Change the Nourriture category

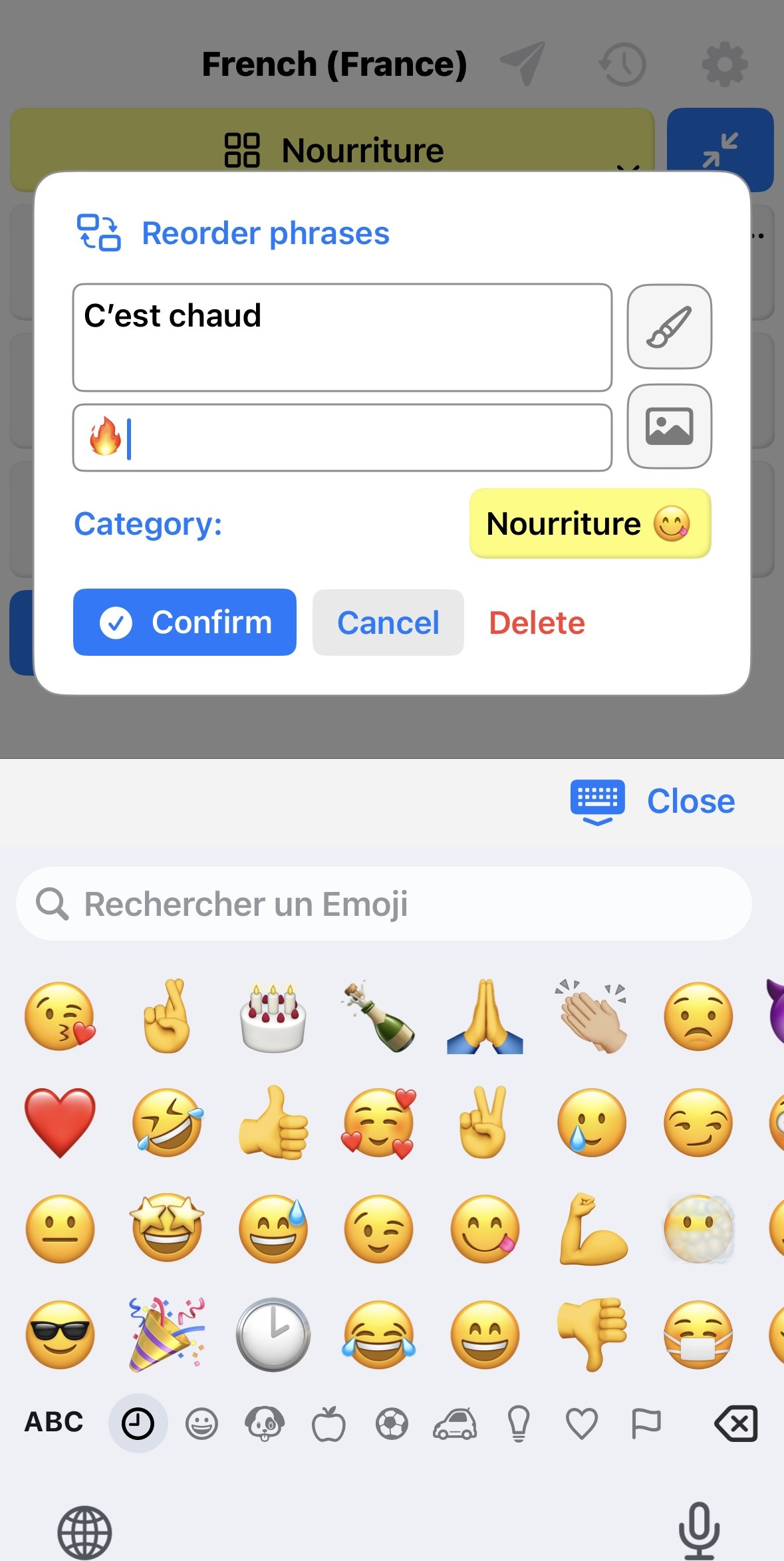coord(590,523)
